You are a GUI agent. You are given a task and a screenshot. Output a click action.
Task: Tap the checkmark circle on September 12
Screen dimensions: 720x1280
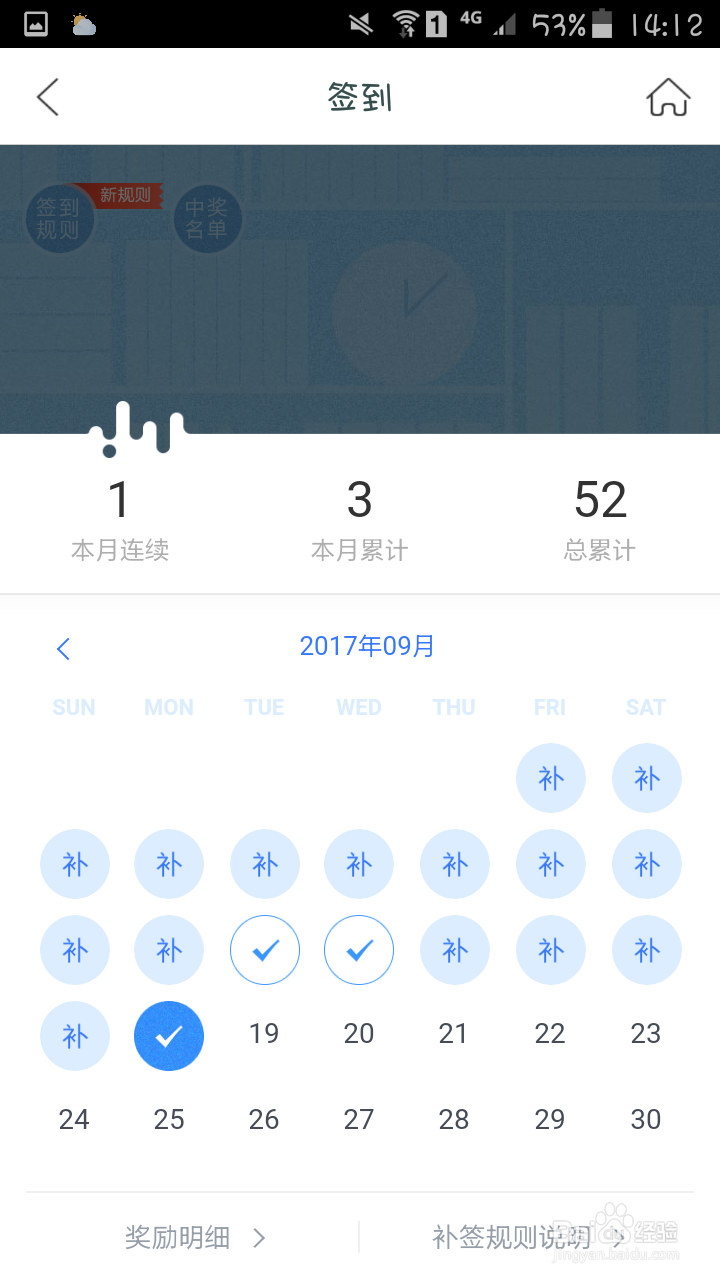pos(264,950)
